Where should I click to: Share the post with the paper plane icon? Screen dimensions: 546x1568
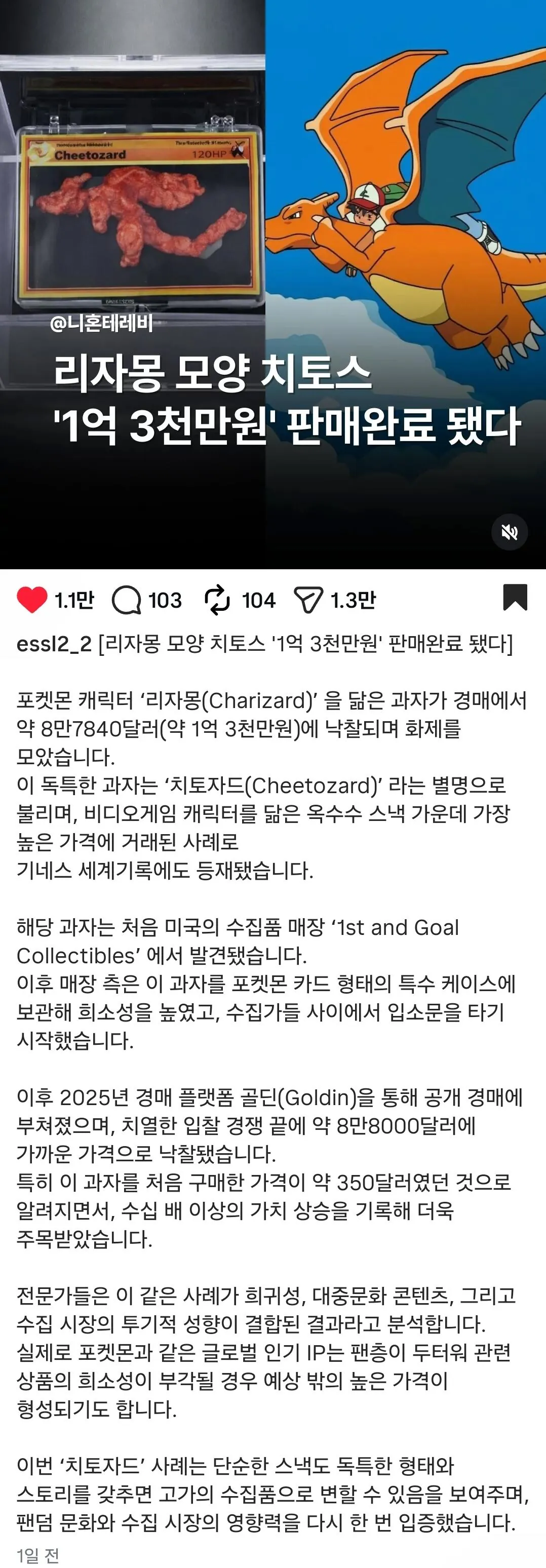(x=308, y=600)
